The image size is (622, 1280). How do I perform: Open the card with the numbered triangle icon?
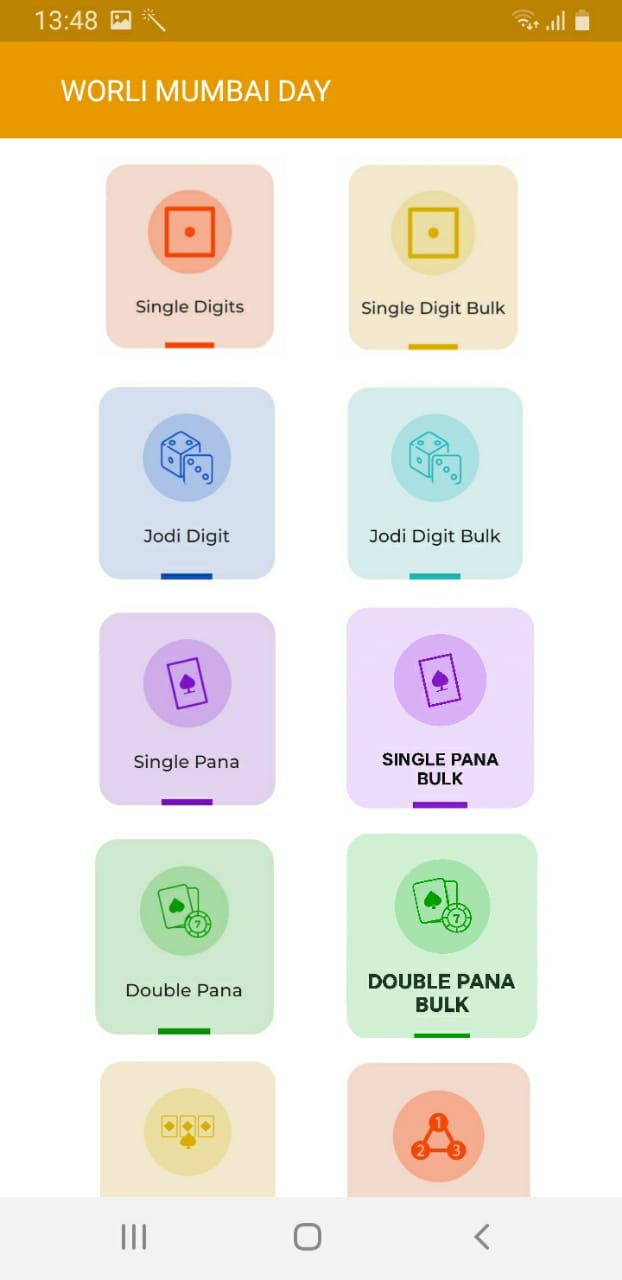[438, 1132]
